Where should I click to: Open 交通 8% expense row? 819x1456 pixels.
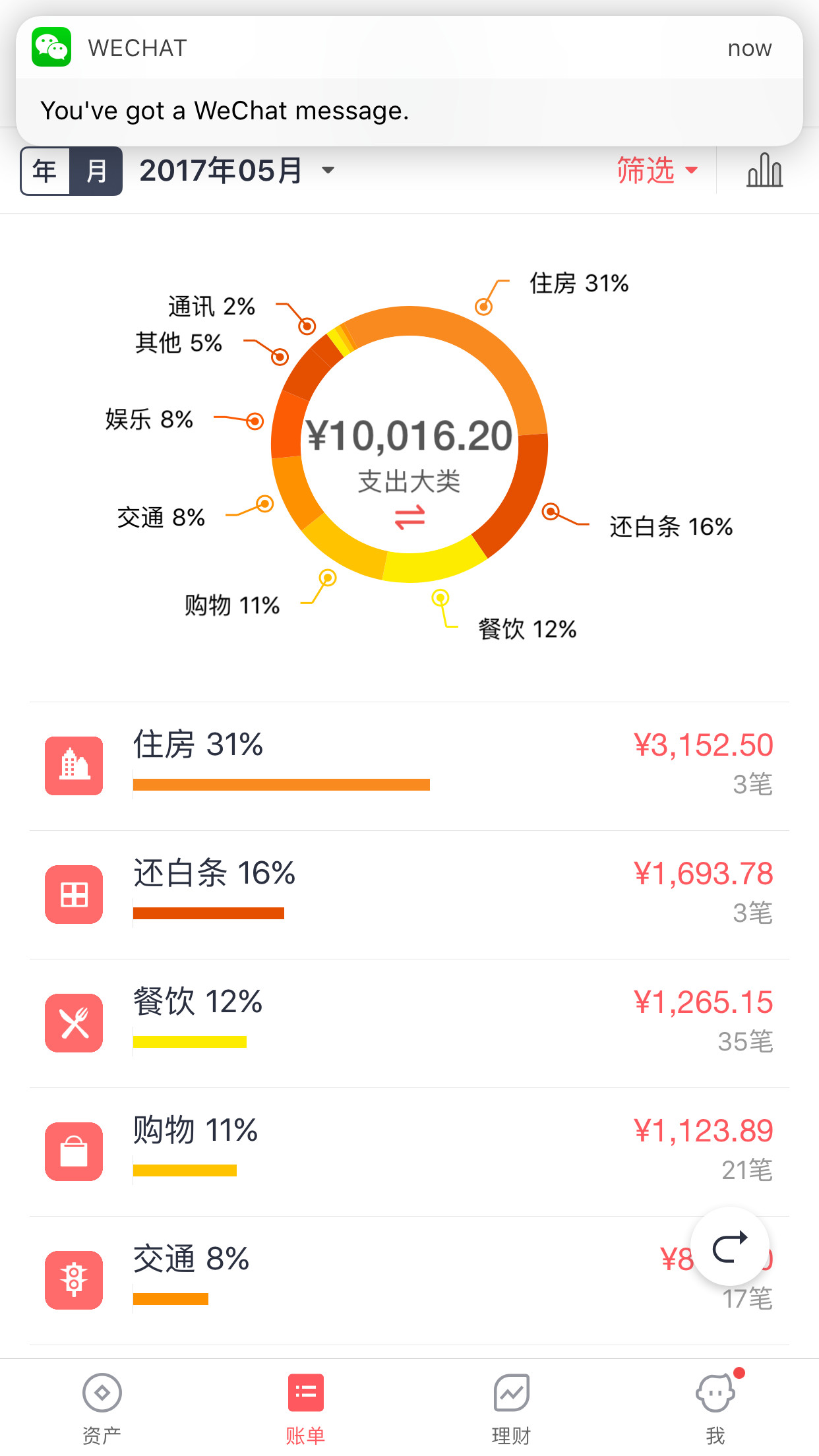(x=369, y=1280)
